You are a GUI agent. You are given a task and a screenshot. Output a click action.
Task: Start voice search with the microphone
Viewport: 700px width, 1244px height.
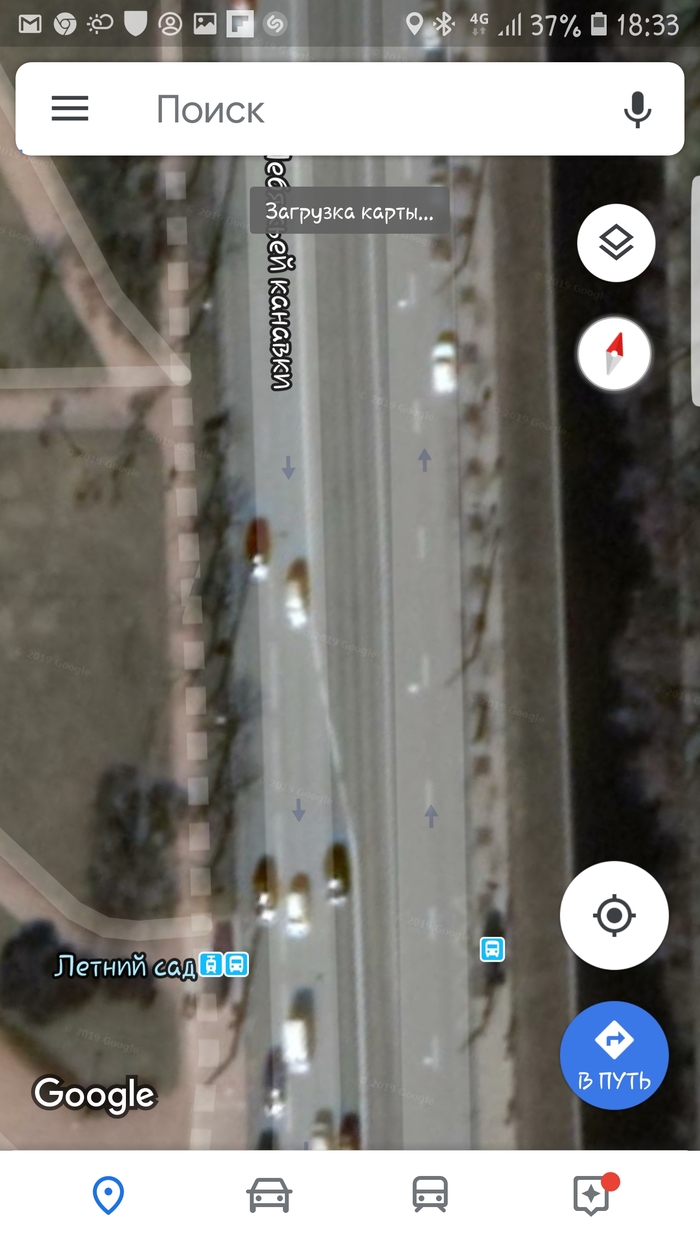click(x=637, y=109)
